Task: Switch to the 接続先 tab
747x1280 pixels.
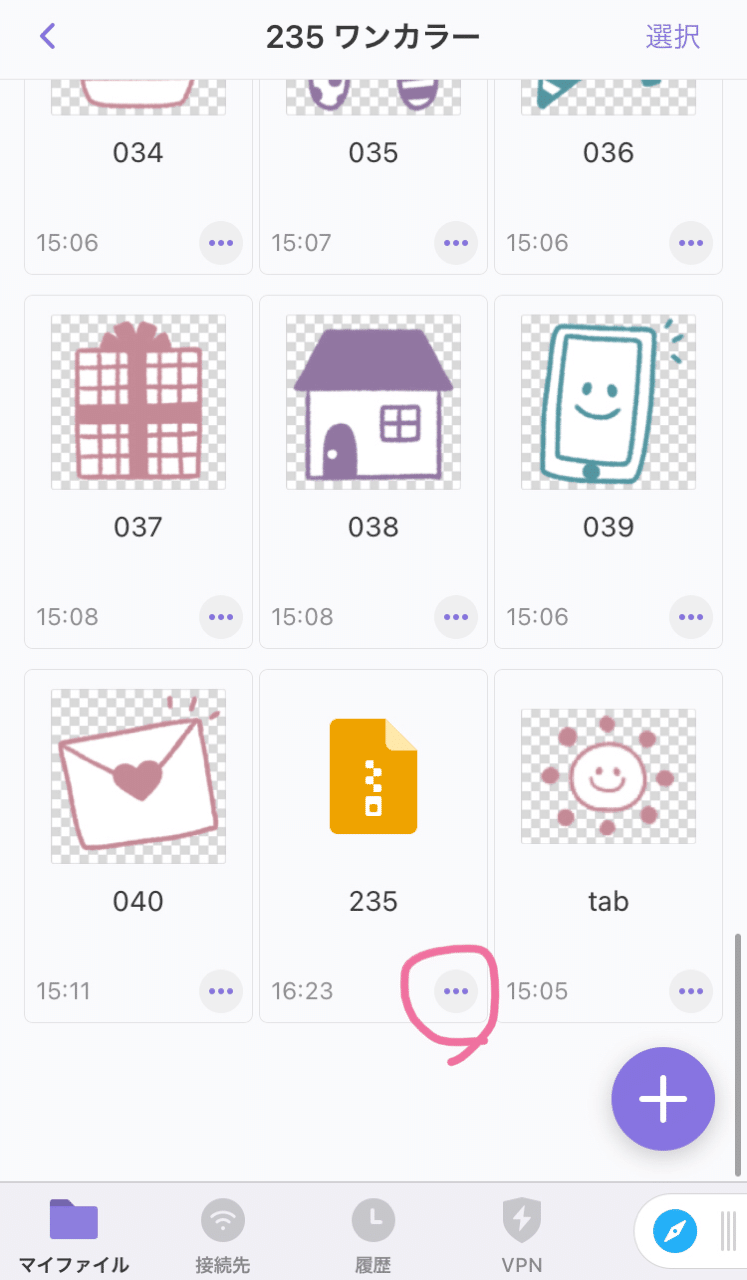Action: pos(223,1236)
